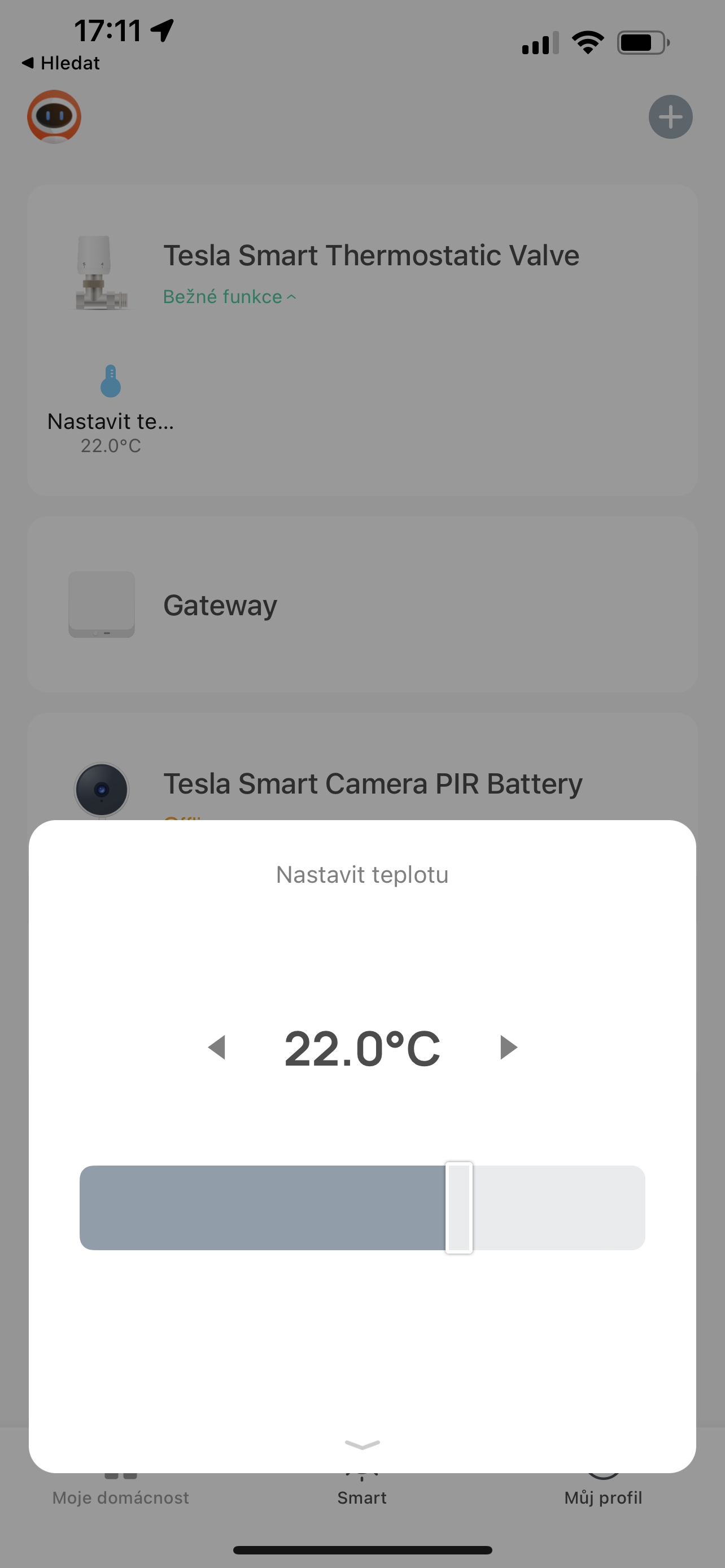The height and width of the screenshot is (1568, 725).
Task: Collapse the Nastavit teplotu panel
Action: click(362, 1444)
